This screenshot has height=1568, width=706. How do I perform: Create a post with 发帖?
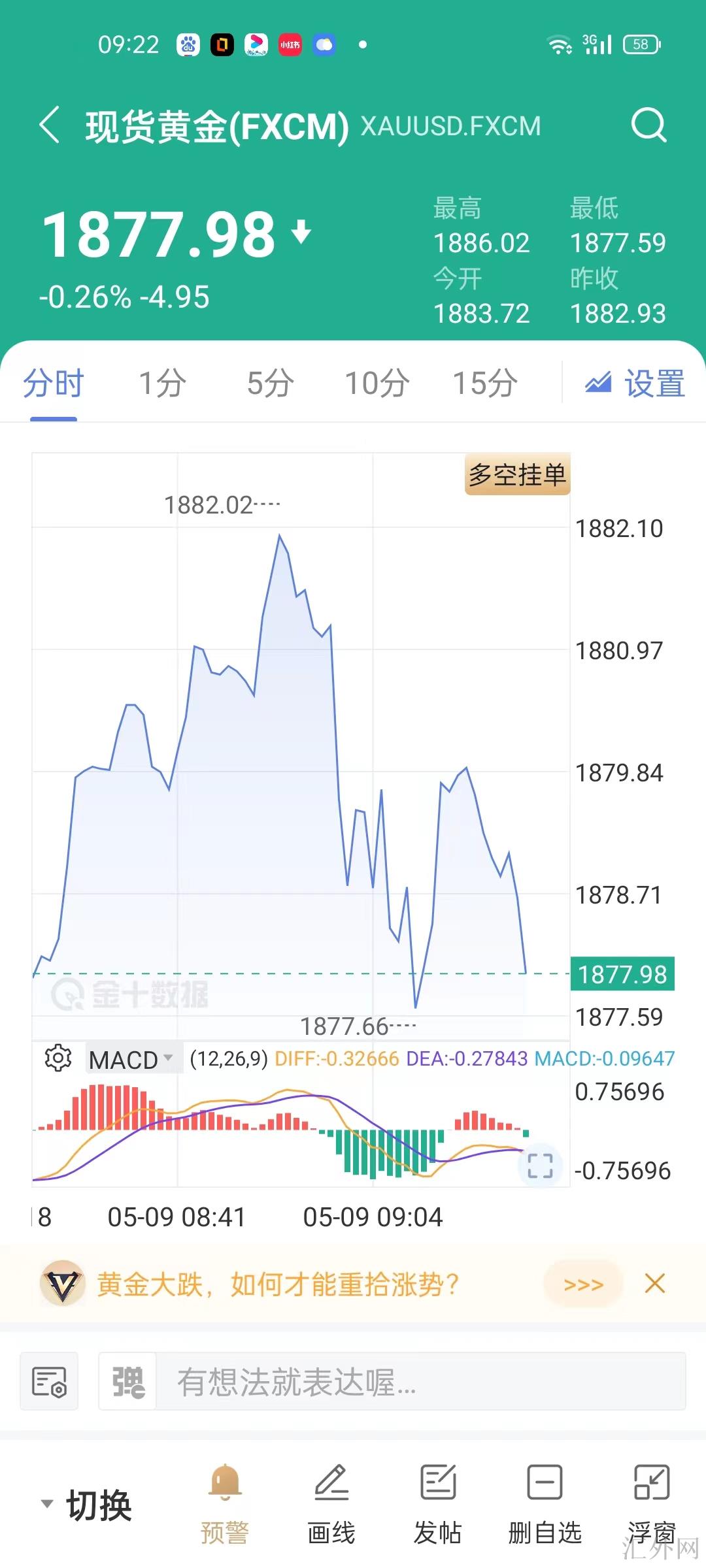click(438, 1504)
